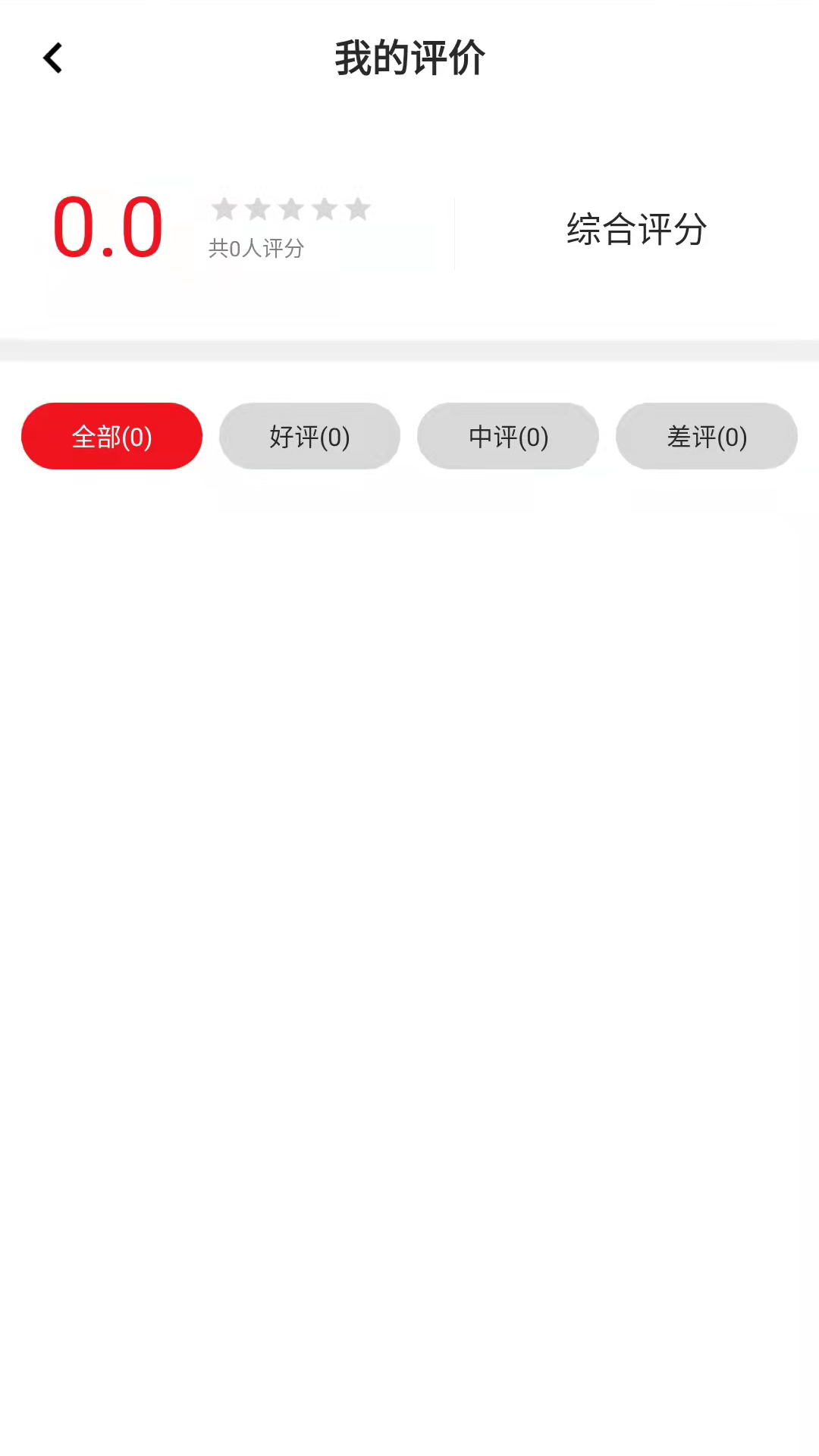Expand the 综合评分 summary section
Viewport: 819px width, 1456px height.
coord(635,227)
